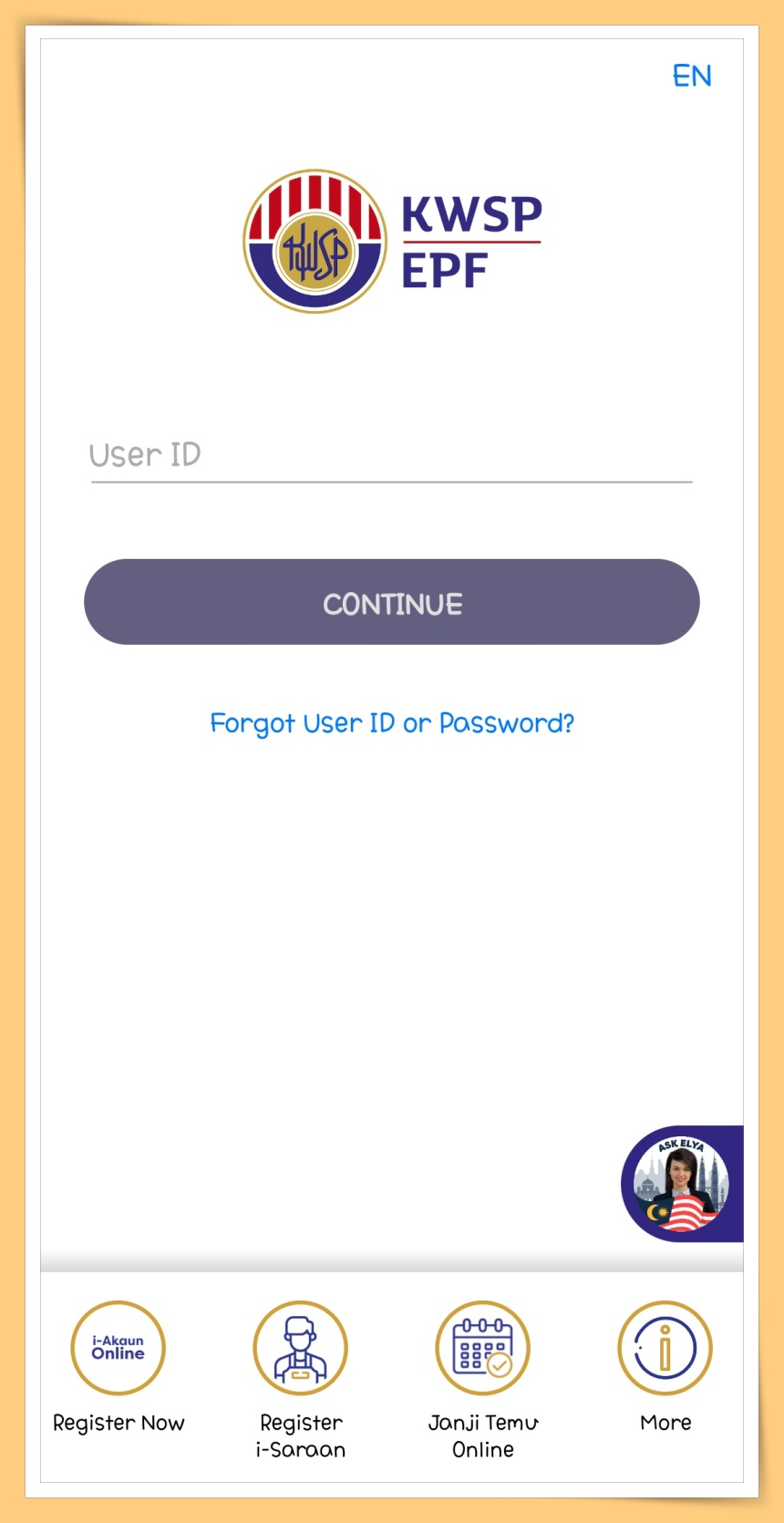Tap the calendar-with-checkmark appointment icon
Image resolution: width=784 pixels, height=1523 pixels.
pos(482,1347)
